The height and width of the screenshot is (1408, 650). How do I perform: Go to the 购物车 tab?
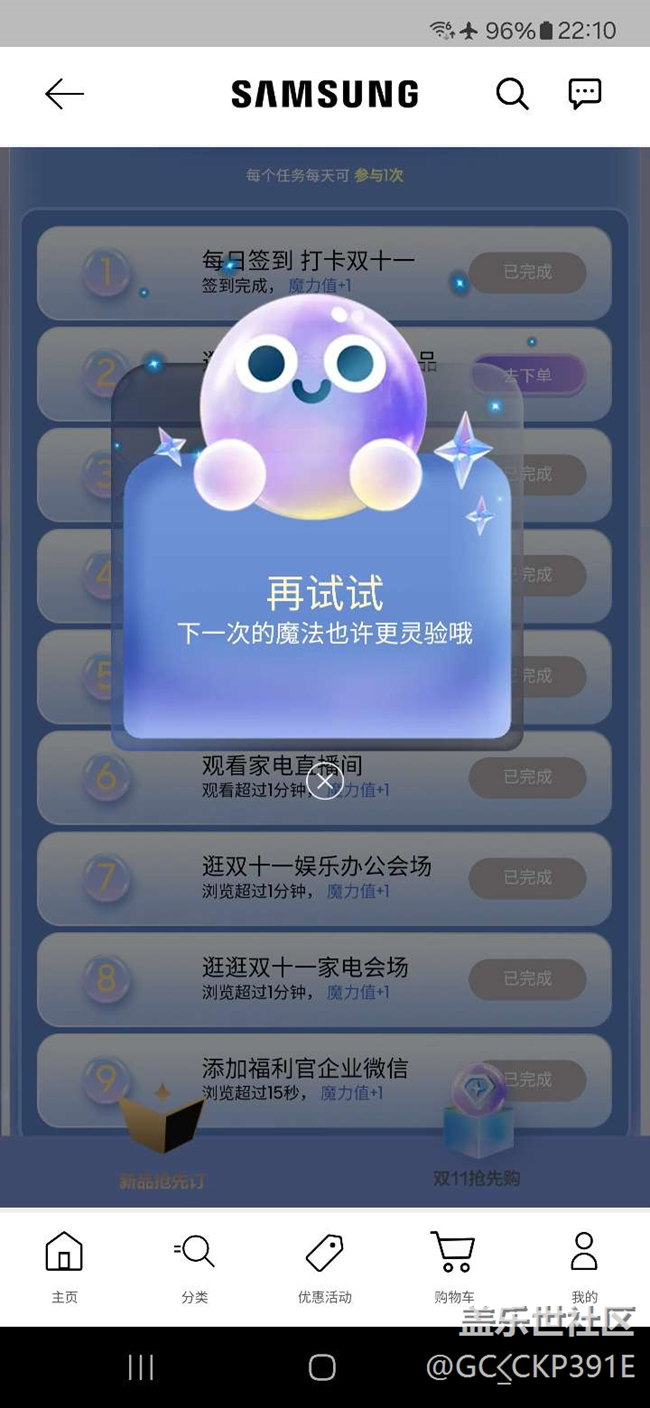(x=453, y=1266)
